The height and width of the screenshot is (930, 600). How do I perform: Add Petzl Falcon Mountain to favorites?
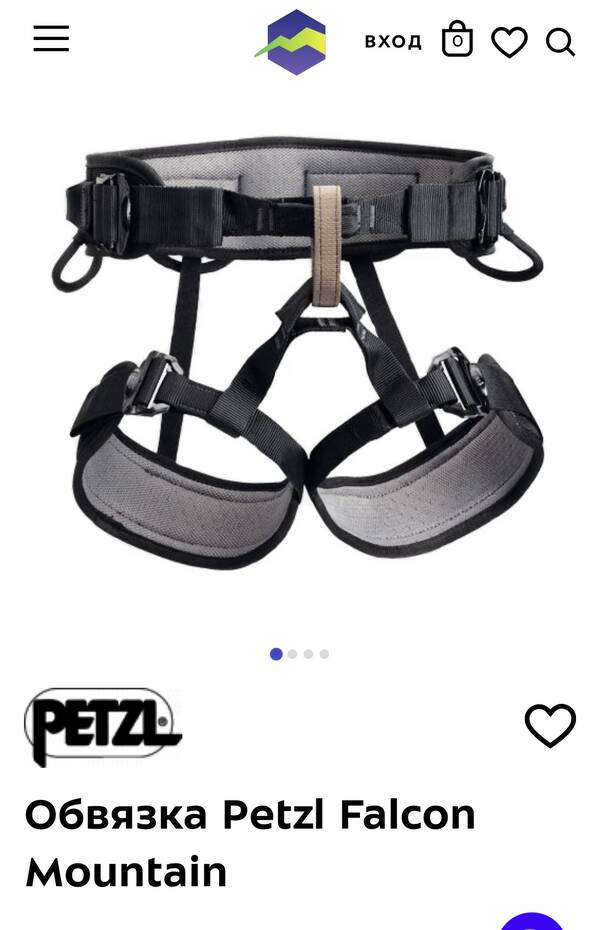(x=550, y=726)
